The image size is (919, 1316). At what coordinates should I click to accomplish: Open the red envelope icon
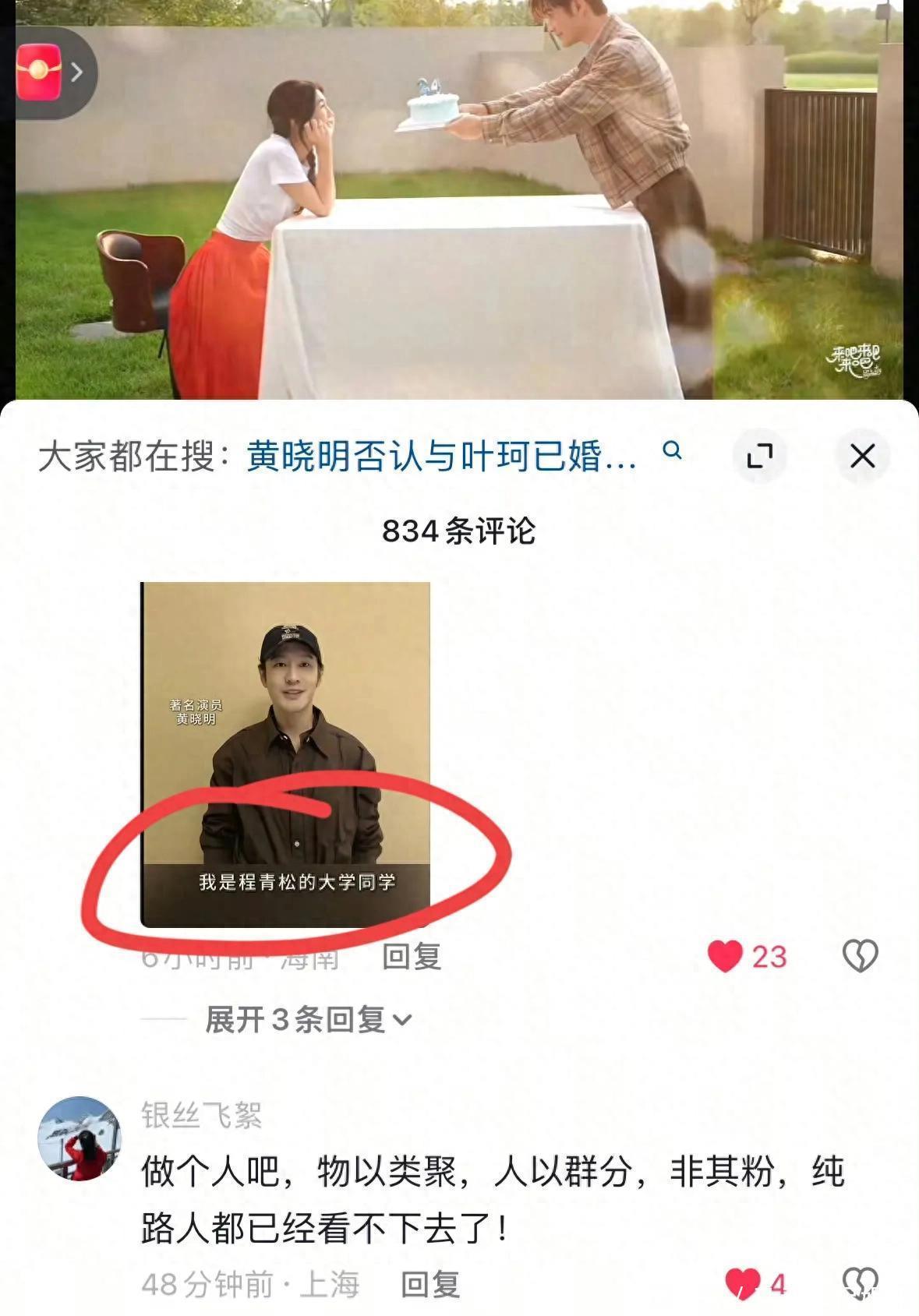pyautogui.click(x=39, y=72)
